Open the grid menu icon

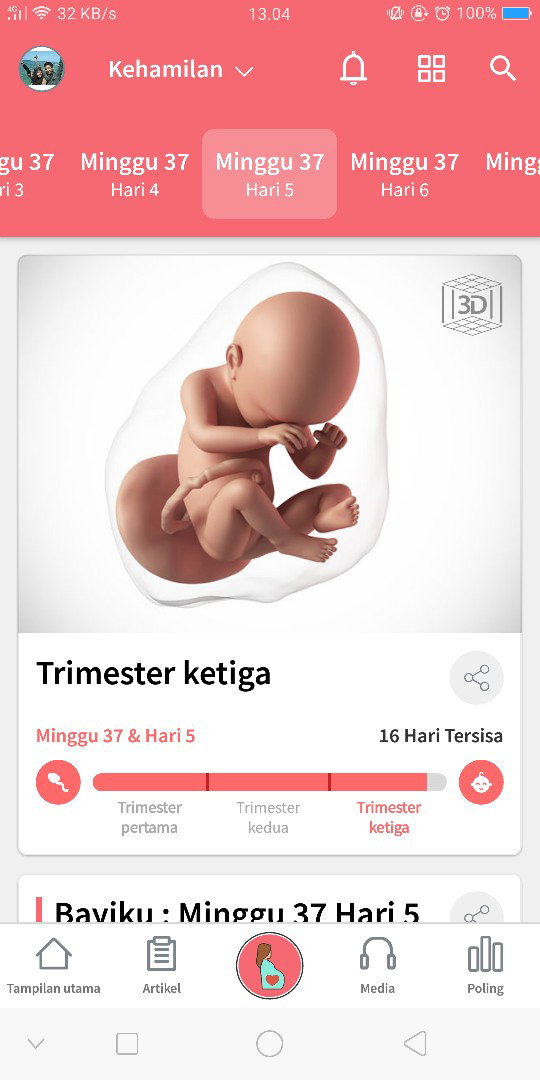pyautogui.click(x=432, y=69)
